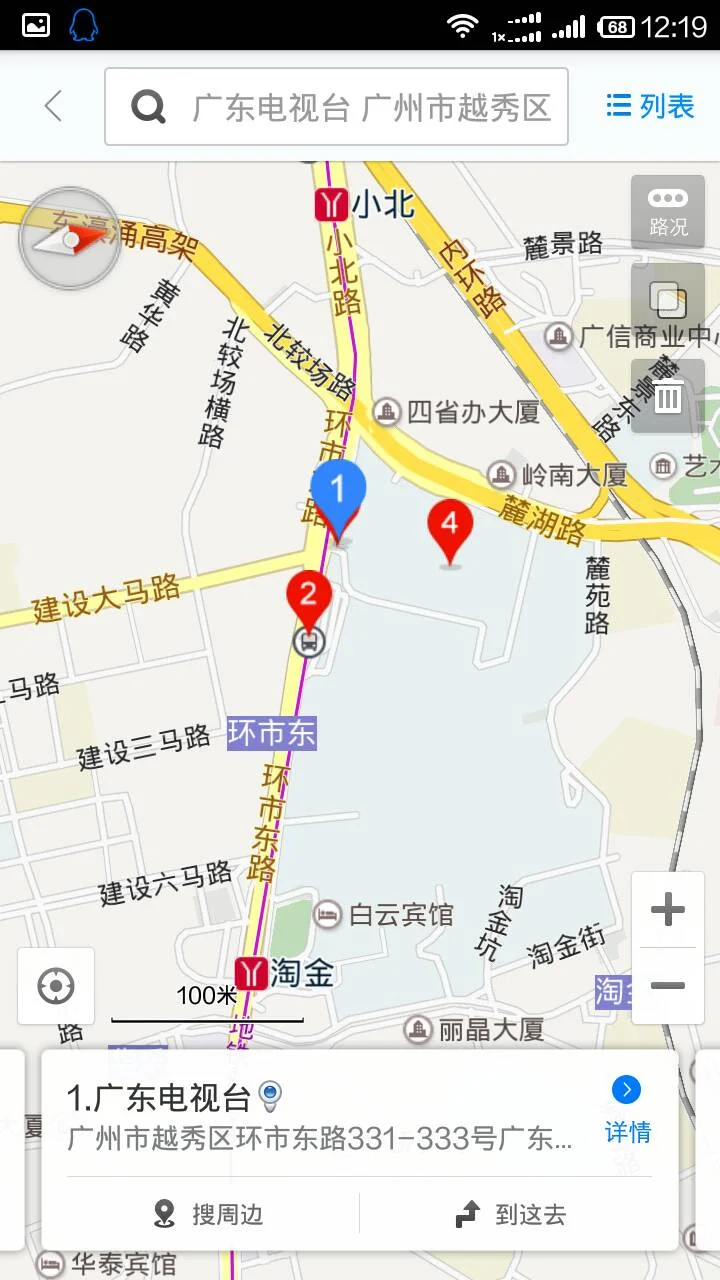The width and height of the screenshot is (720, 1280).
Task: Select the 淘金 metro station icon
Action: (x=249, y=971)
